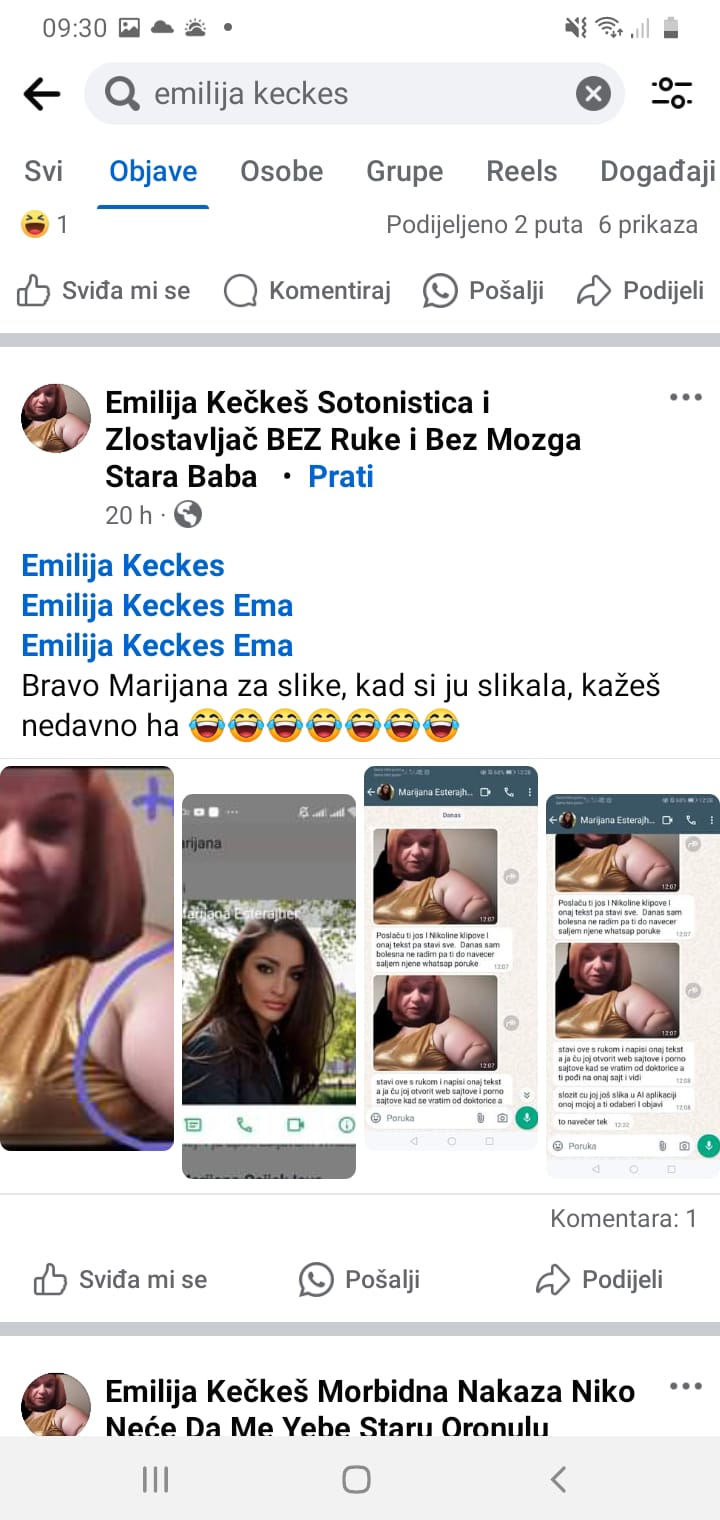Switch to the Osobe tab
The height and width of the screenshot is (1520, 720).
(281, 171)
